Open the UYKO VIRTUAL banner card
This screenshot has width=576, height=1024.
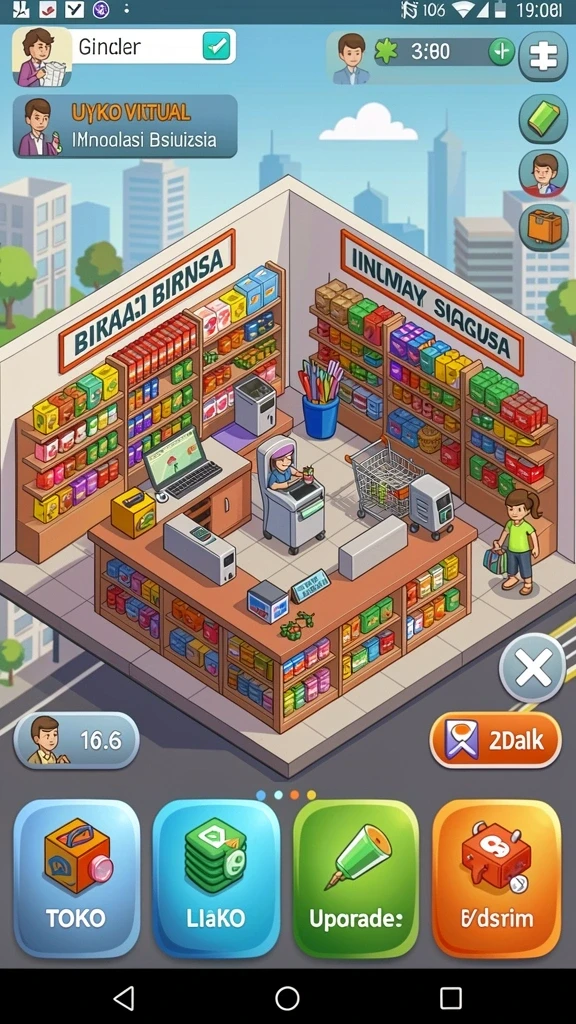pyautogui.click(x=125, y=127)
